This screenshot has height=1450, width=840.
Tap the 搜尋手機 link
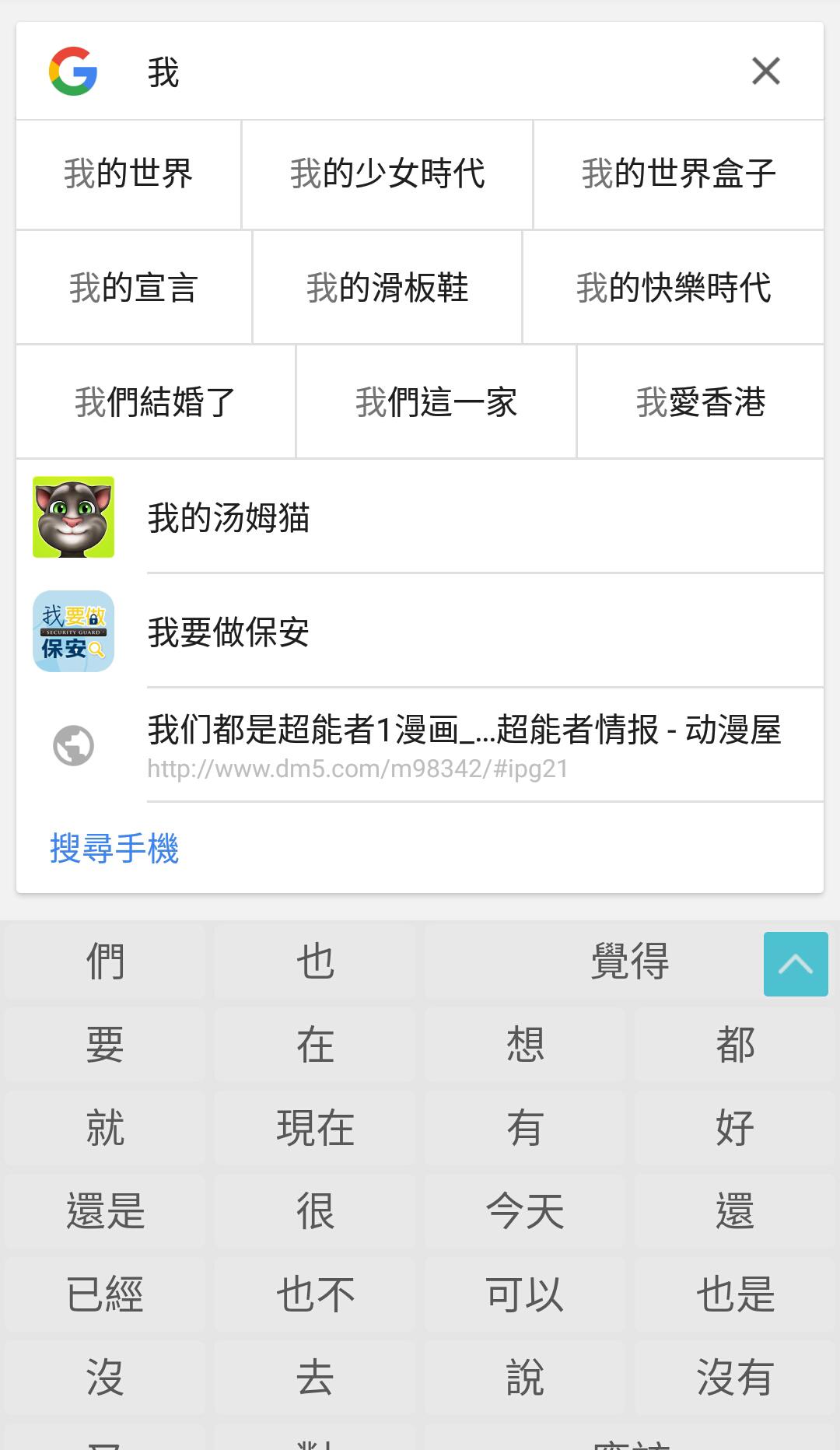tap(114, 848)
